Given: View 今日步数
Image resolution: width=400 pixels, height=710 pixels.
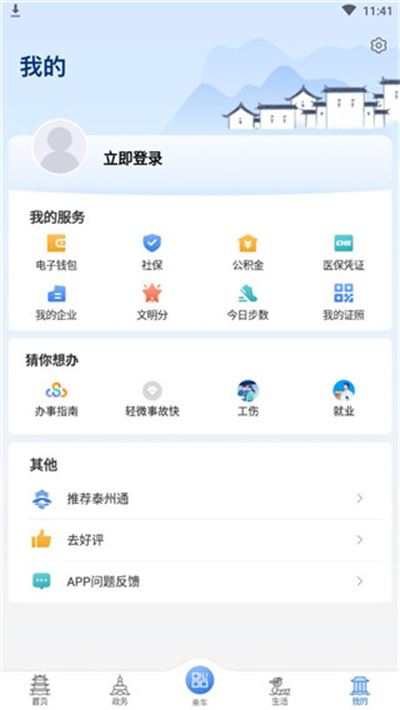Looking at the screenshot, I should pos(248,302).
